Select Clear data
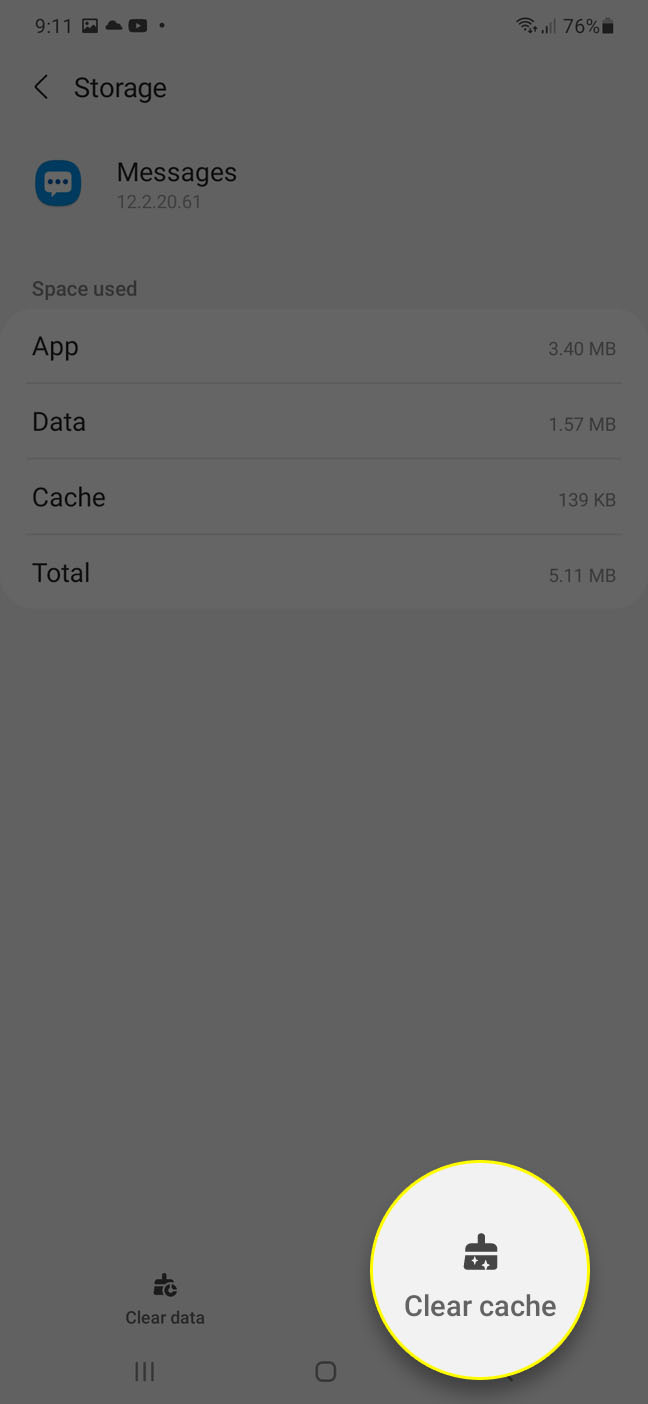 (x=165, y=1299)
